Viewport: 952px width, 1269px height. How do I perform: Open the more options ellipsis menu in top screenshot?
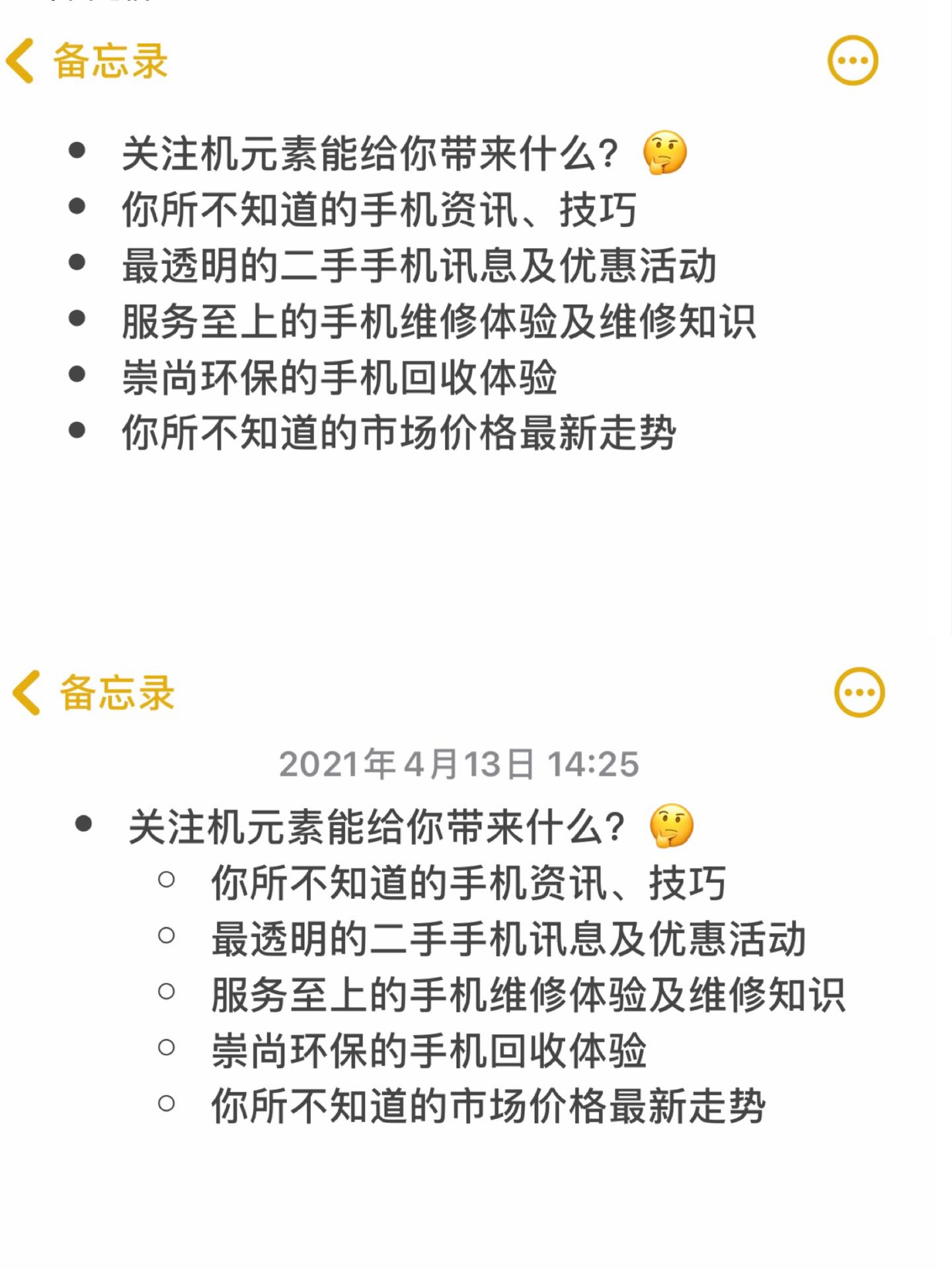point(852,61)
